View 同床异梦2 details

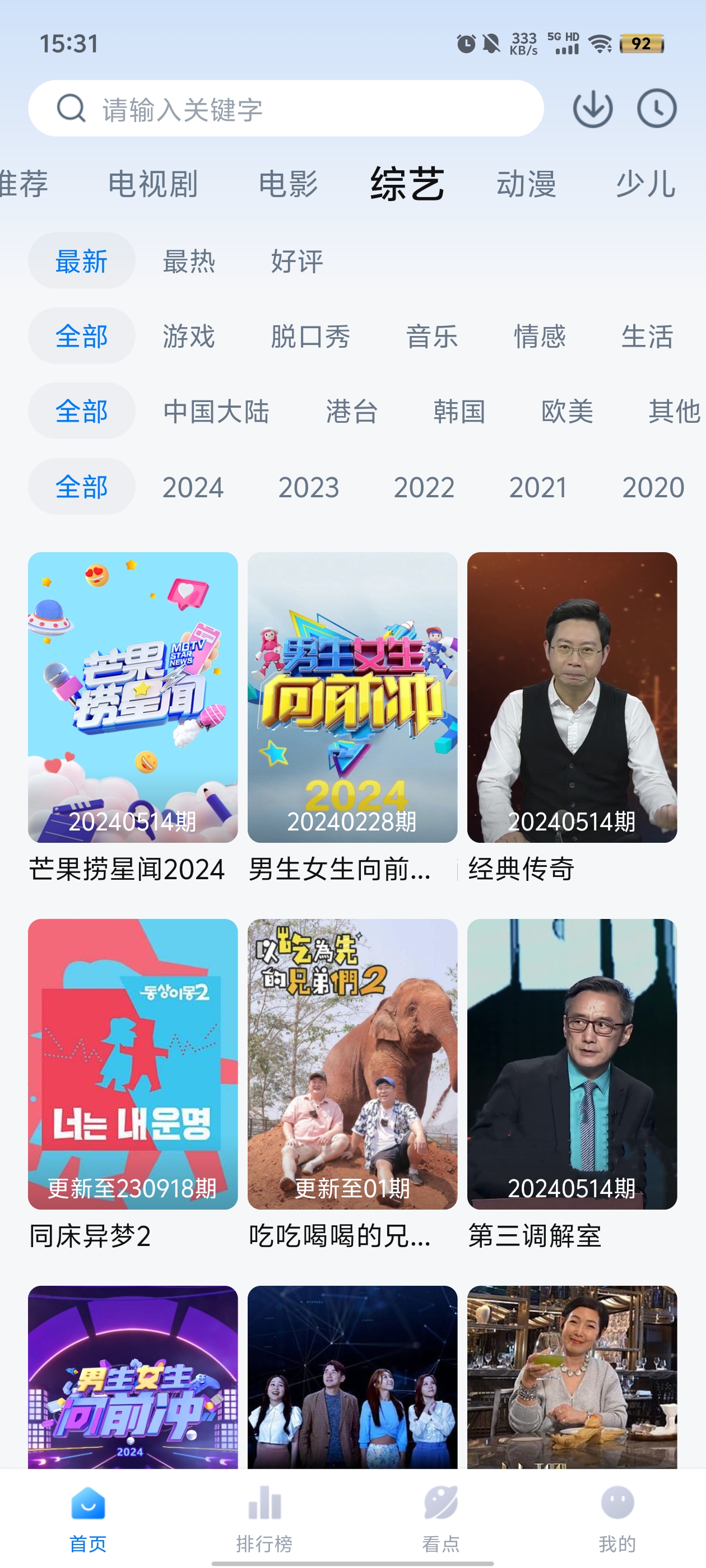133,1064
